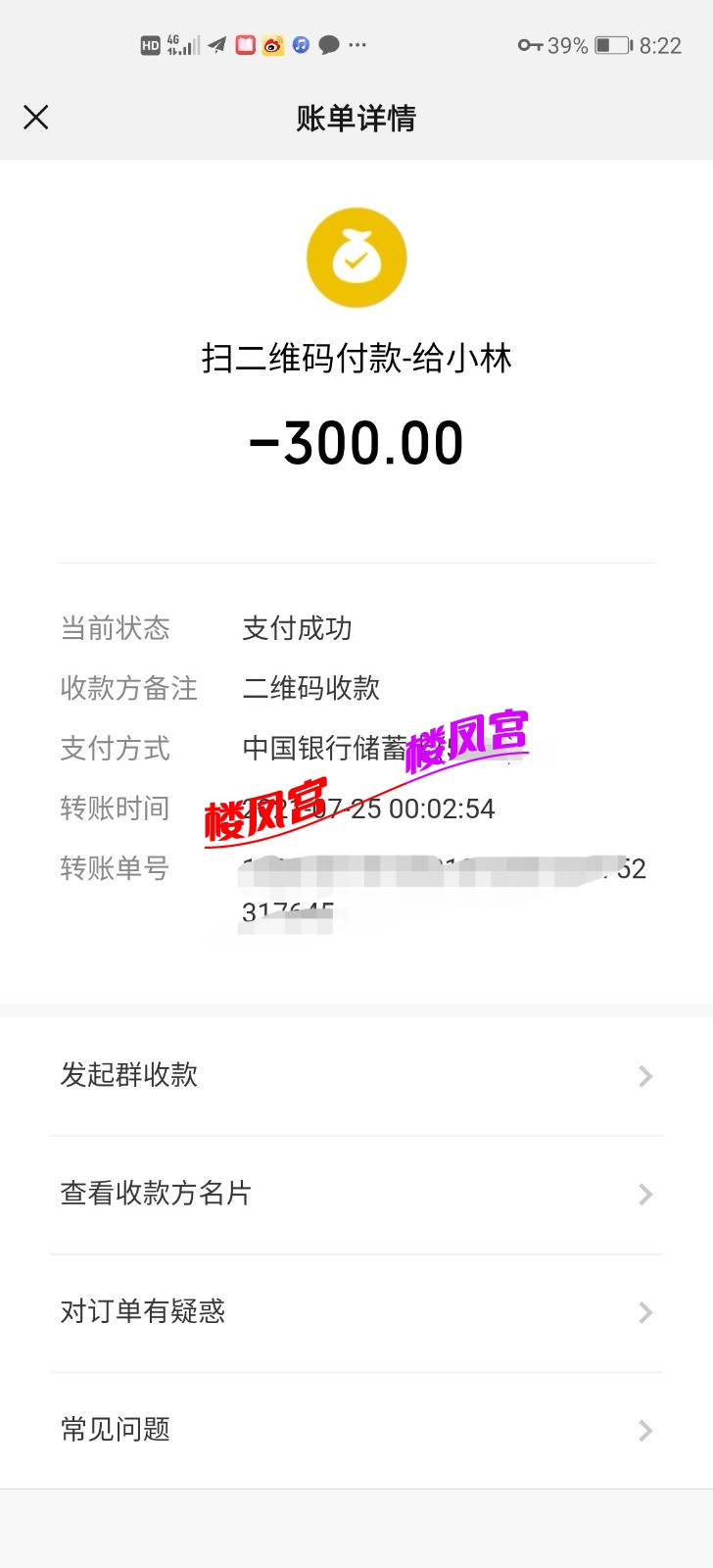Open 对订单有疑惑 help row
Image resolution: width=713 pixels, height=1568 pixels.
(x=356, y=1311)
